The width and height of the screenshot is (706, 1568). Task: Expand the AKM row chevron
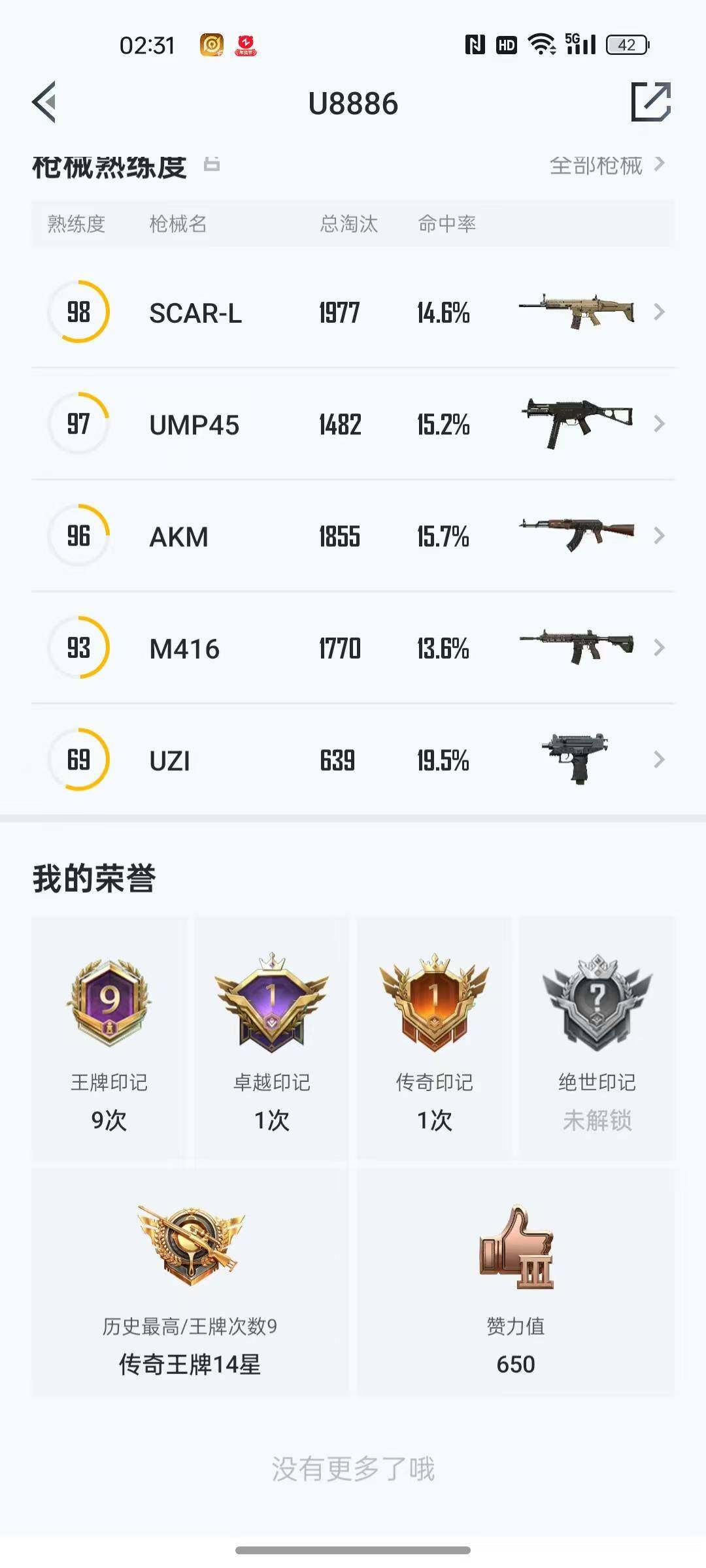click(659, 536)
